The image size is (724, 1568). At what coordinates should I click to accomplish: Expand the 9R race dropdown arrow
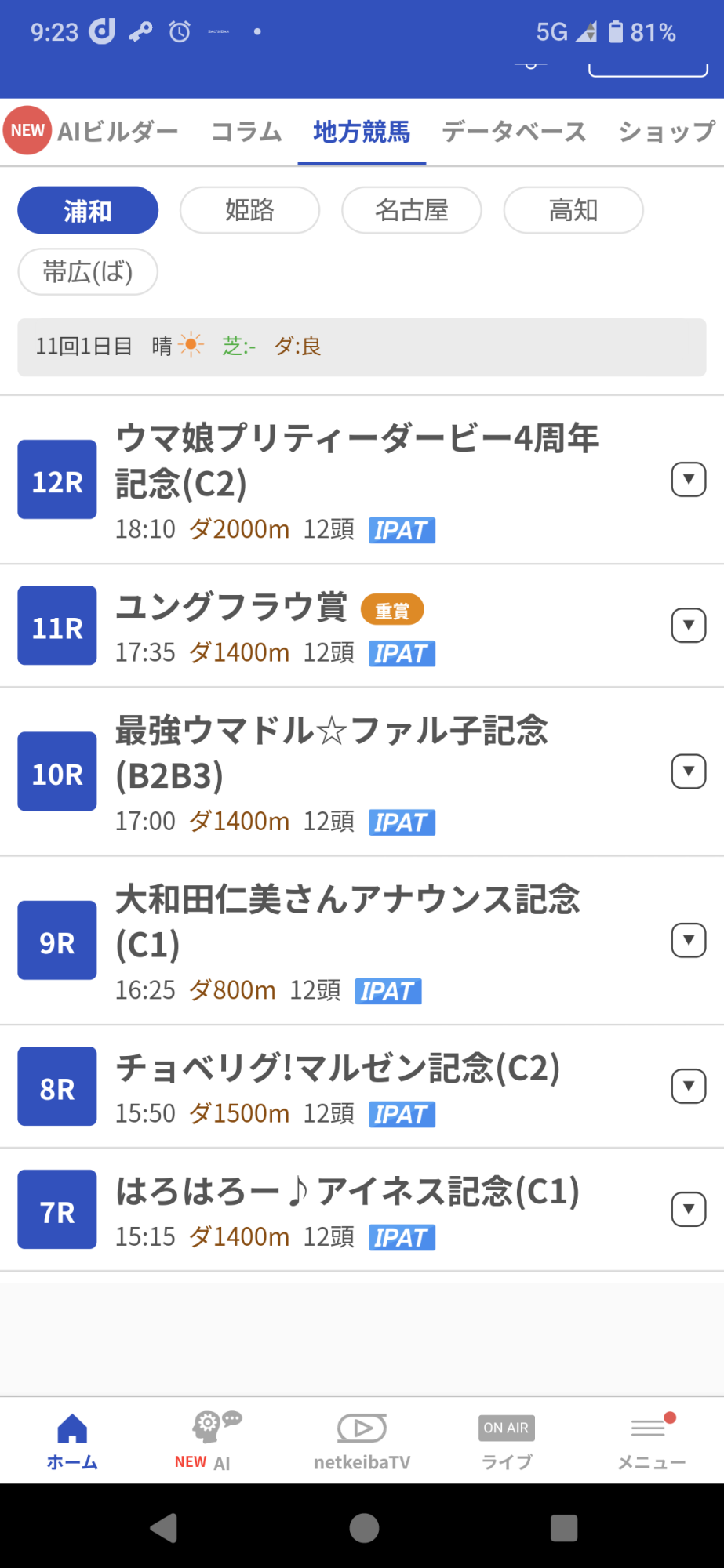tap(688, 941)
